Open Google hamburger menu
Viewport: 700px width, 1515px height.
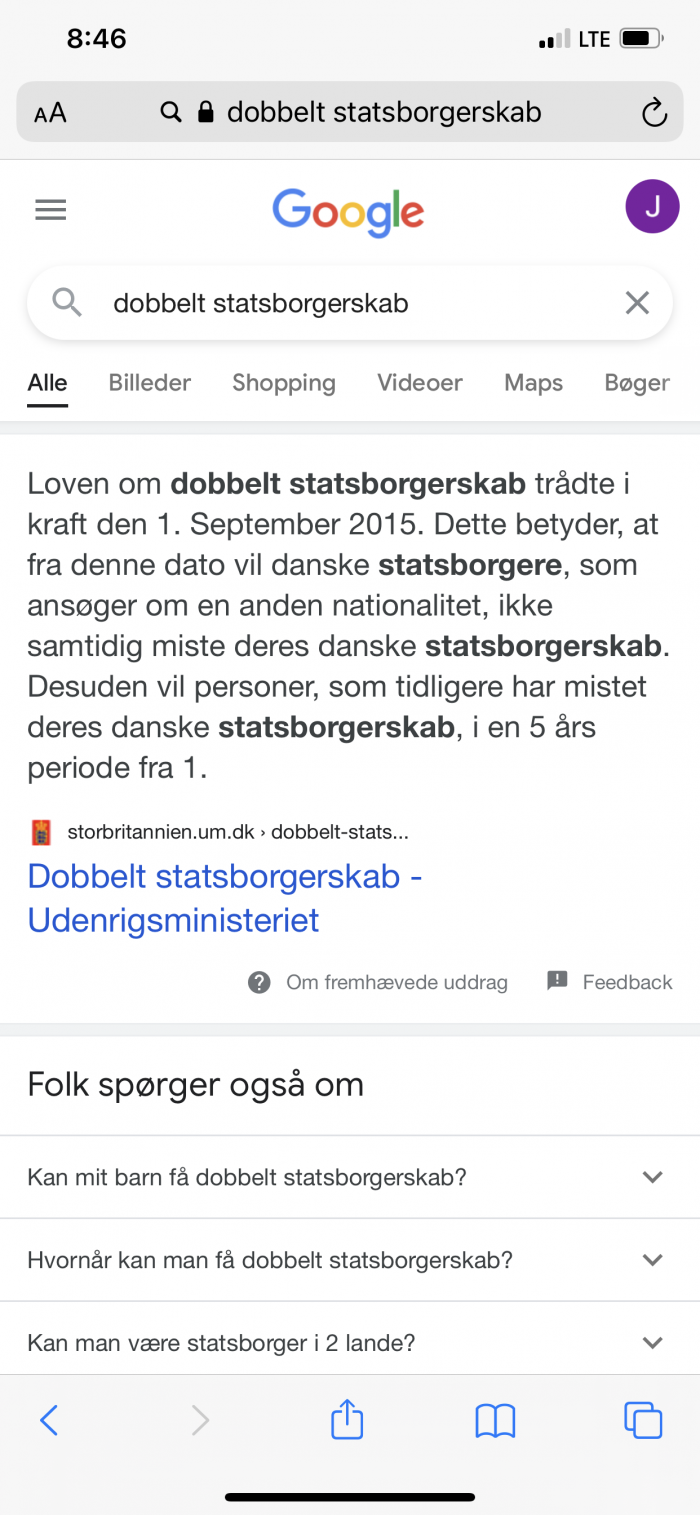tap(50, 210)
